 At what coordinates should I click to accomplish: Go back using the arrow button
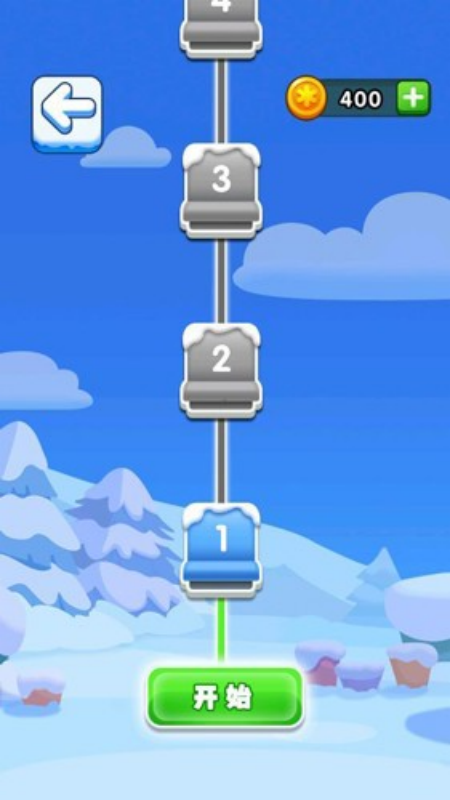point(67,114)
